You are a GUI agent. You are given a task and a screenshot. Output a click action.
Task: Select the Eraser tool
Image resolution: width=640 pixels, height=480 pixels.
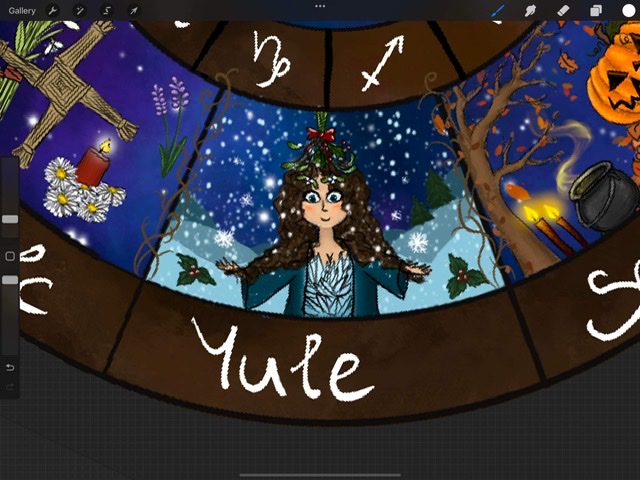(x=563, y=11)
